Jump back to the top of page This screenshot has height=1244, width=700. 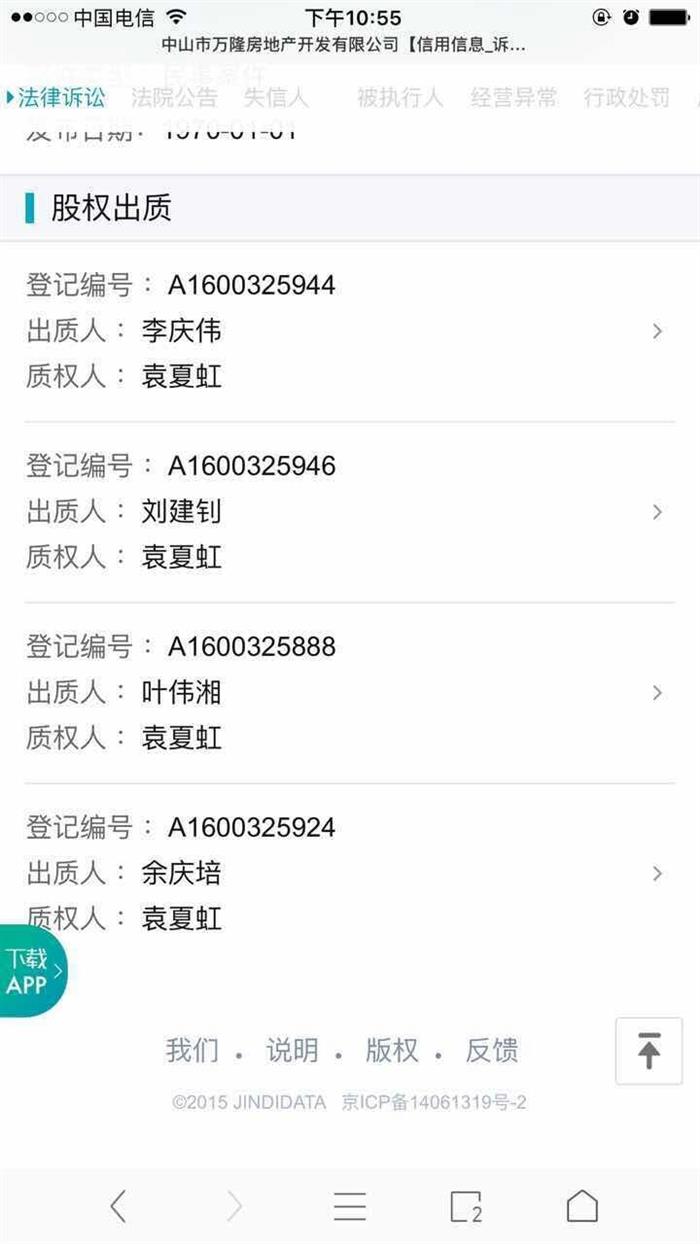(x=649, y=1051)
